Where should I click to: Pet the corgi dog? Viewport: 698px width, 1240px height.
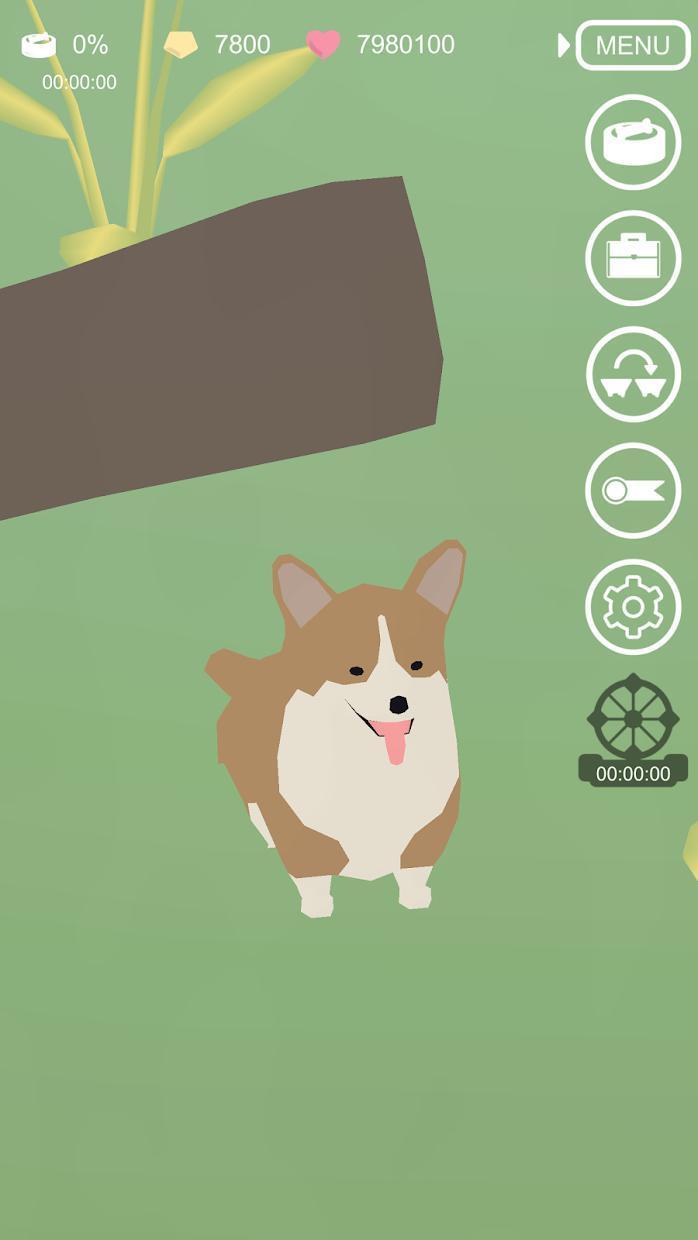pyautogui.click(x=342, y=730)
